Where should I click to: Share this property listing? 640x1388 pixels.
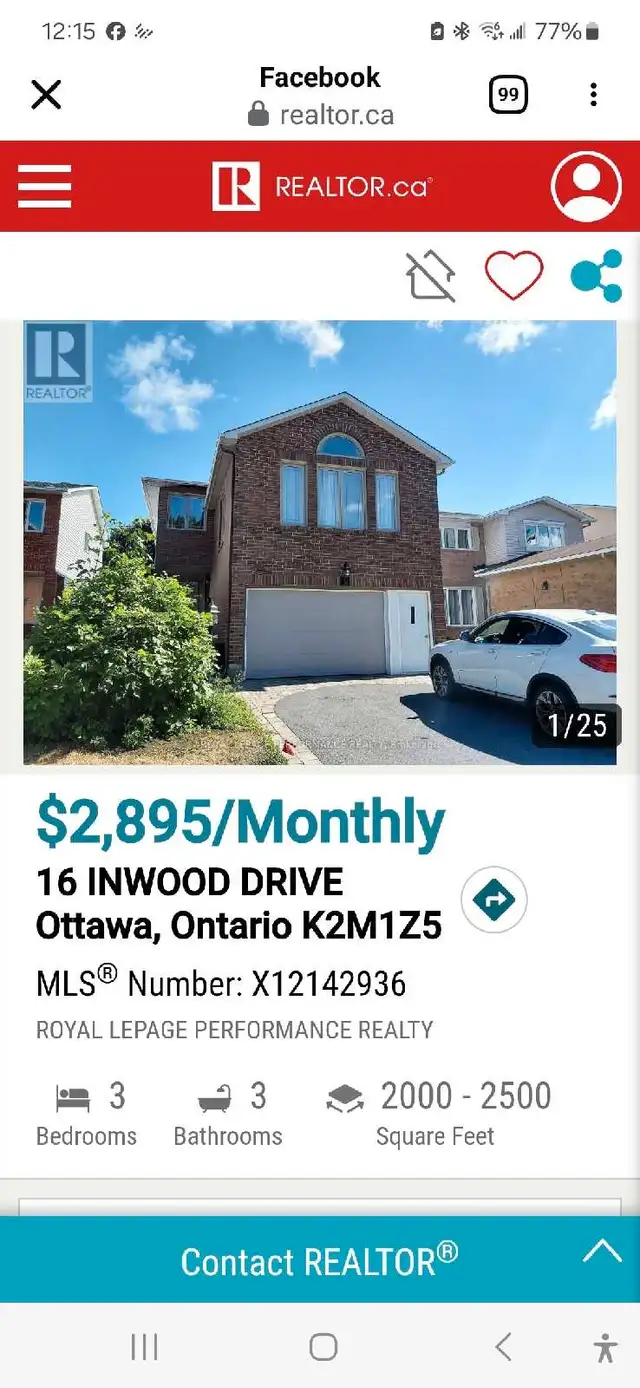[596, 276]
